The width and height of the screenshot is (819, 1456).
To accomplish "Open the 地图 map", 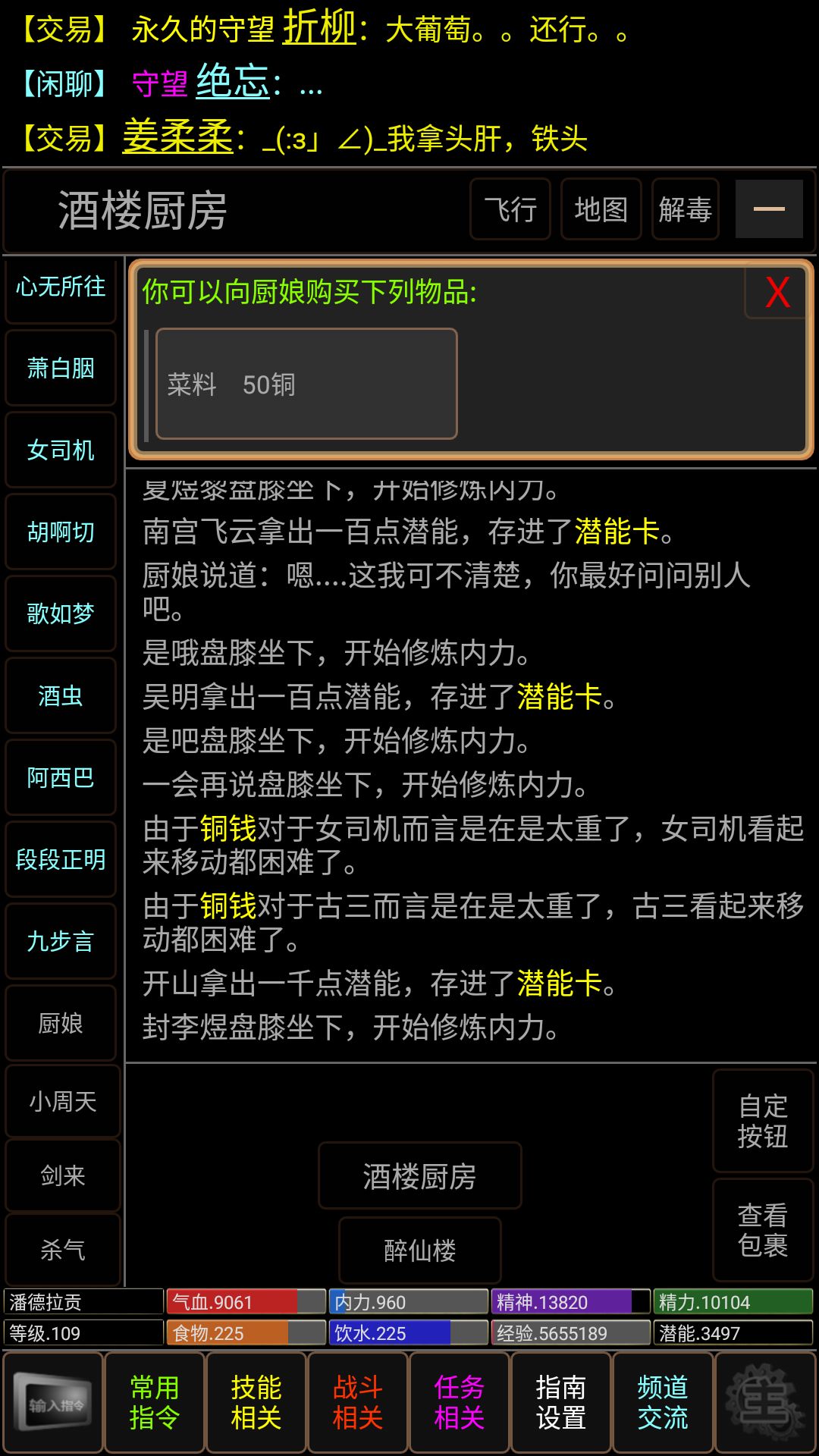I will coord(600,209).
